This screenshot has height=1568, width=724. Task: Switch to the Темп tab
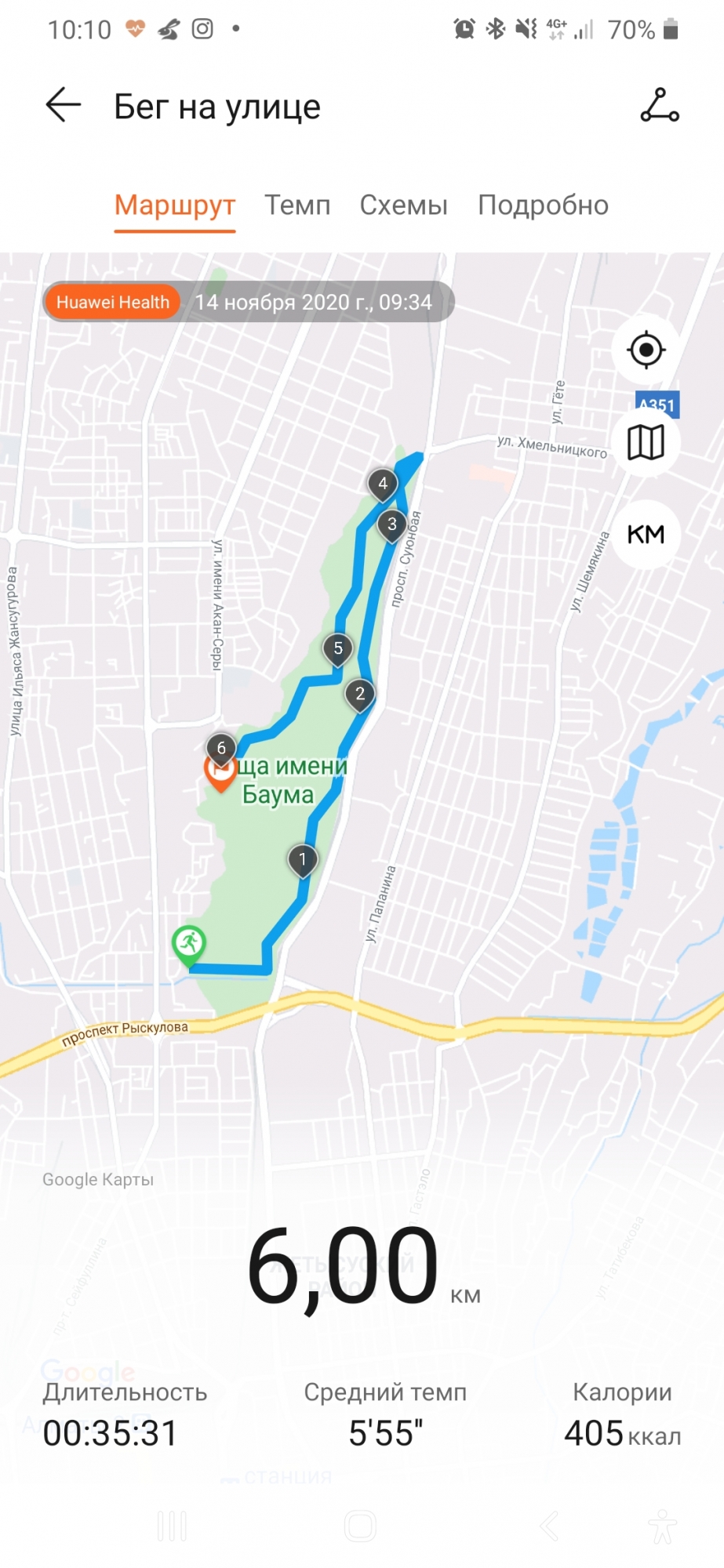pyautogui.click(x=297, y=205)
